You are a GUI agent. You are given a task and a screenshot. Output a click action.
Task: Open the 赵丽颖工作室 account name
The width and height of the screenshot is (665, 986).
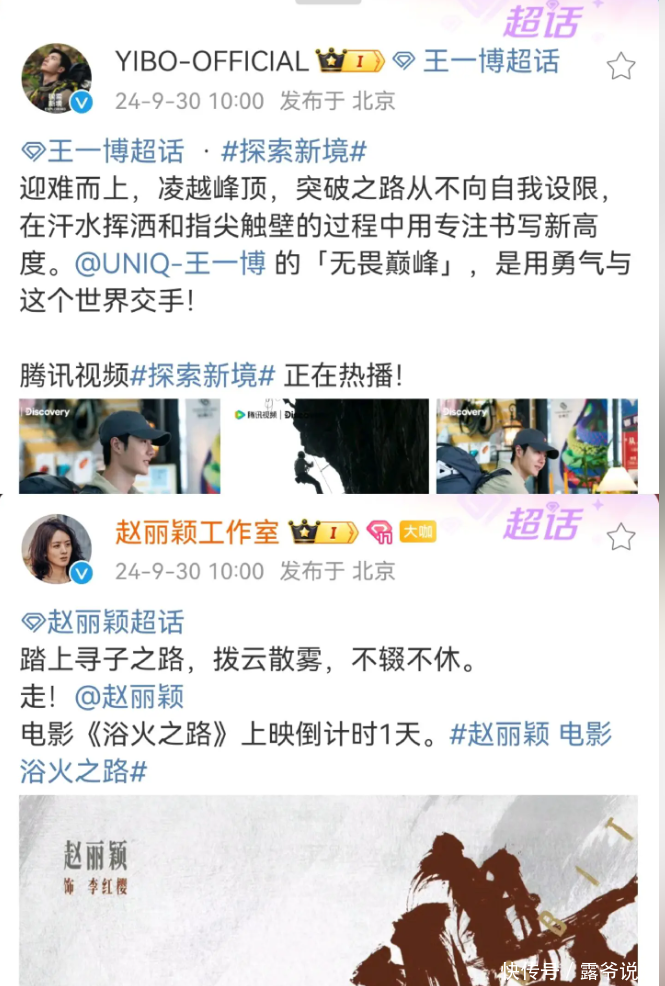(197, 531)
